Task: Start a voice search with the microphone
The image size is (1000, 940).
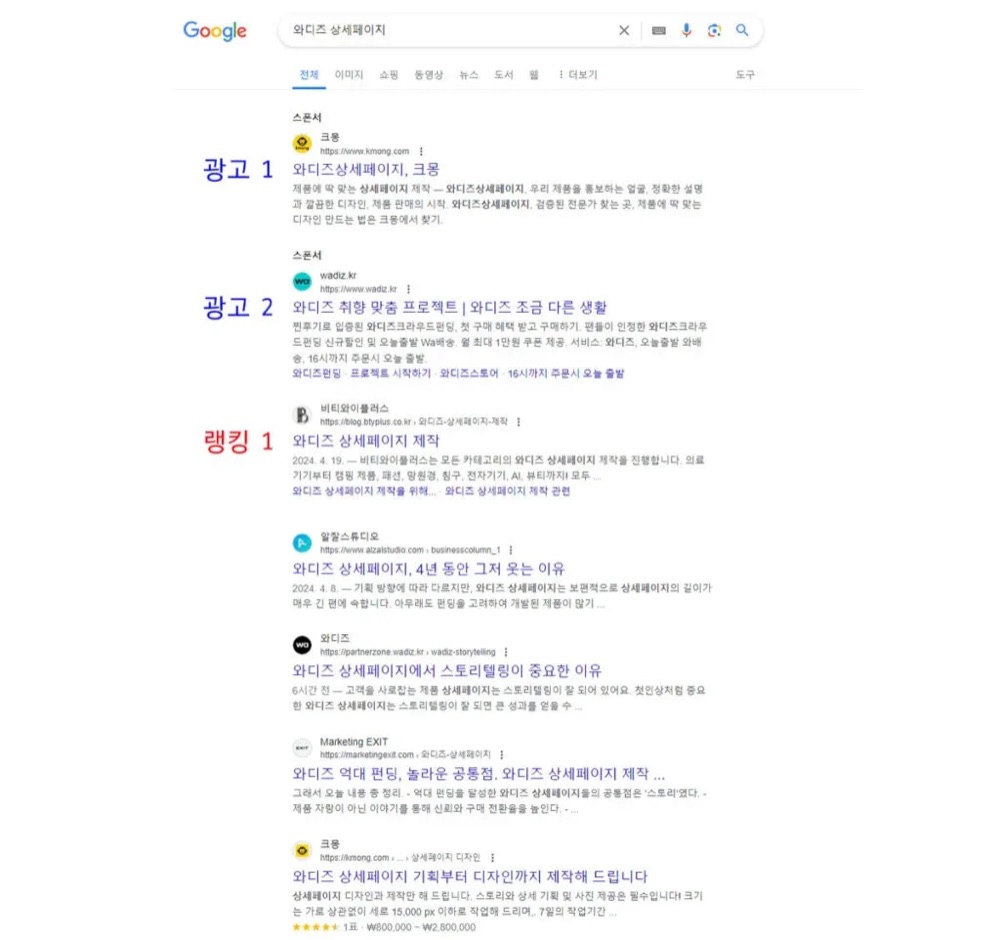Action: pos(686,30)
